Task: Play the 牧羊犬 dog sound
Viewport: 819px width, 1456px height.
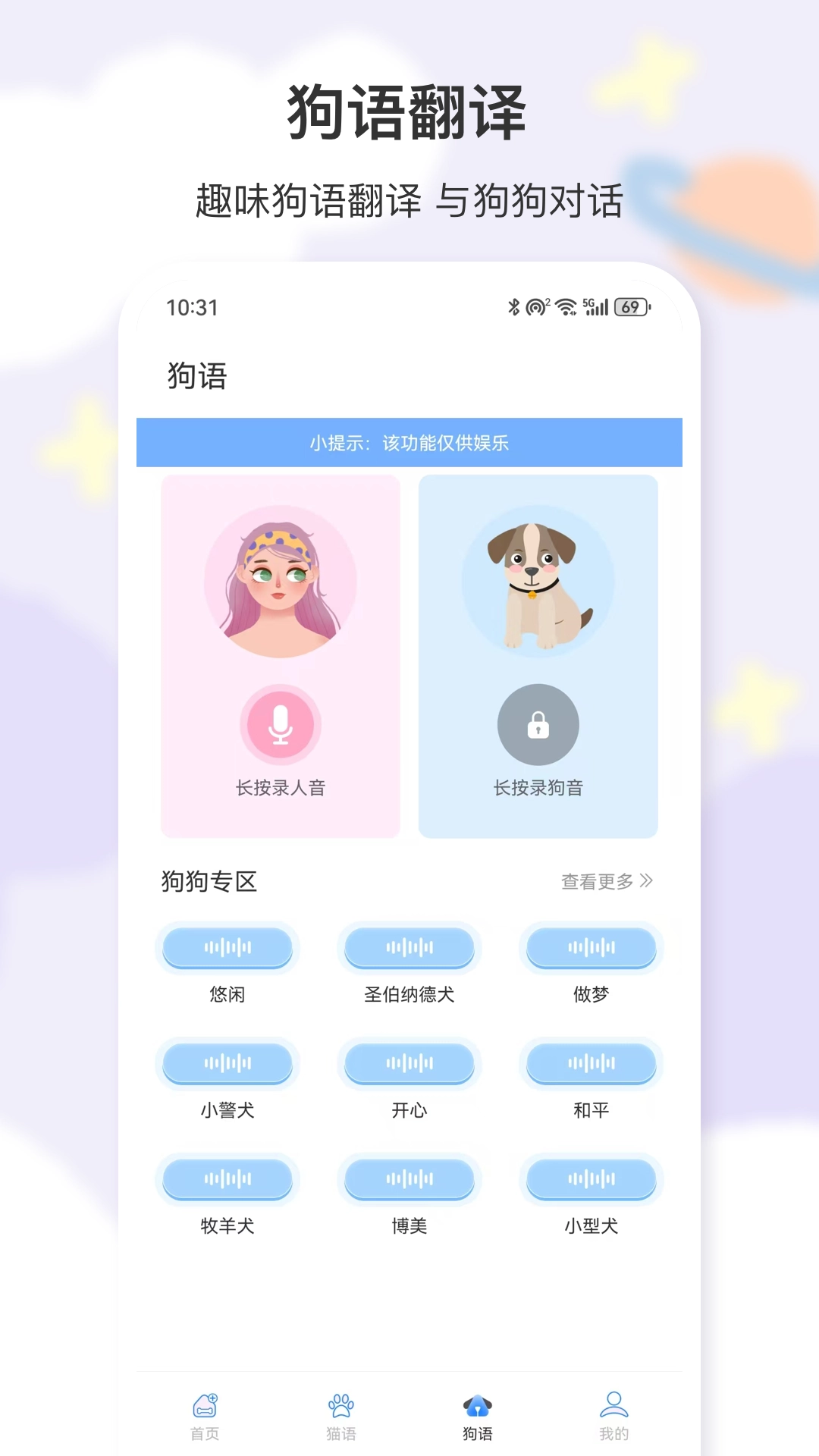Action: (x=227, y=1179)
